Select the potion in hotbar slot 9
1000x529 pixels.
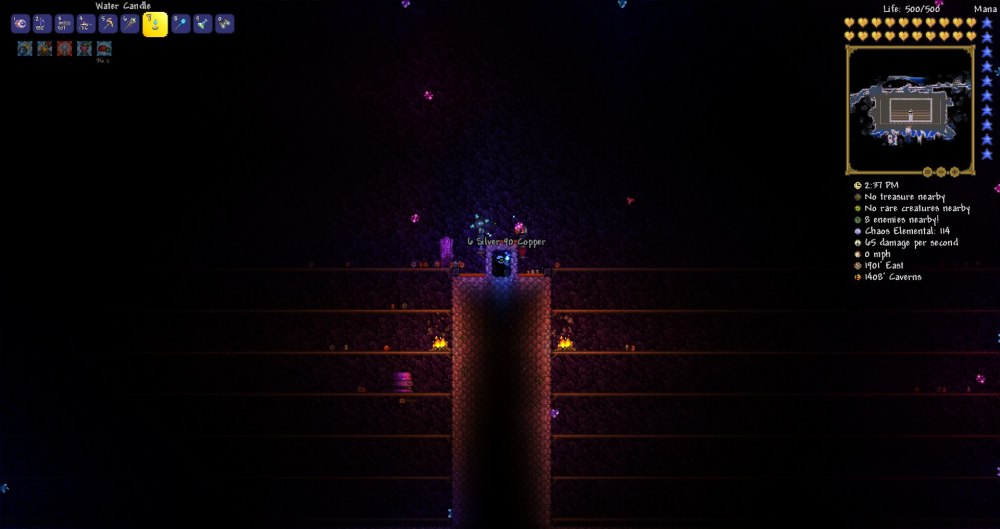pos(203,24)
